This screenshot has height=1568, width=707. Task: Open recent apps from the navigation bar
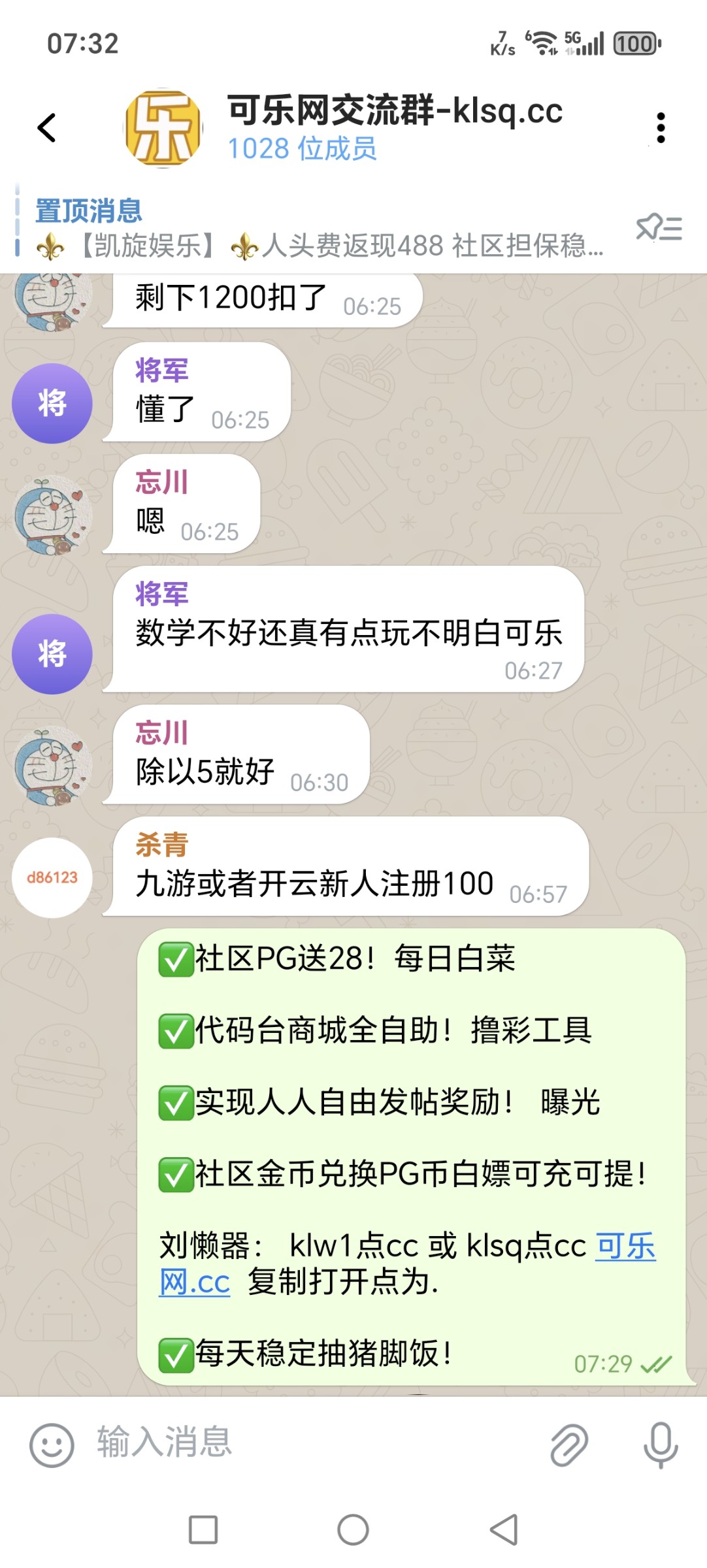[x=203, y=1529]
